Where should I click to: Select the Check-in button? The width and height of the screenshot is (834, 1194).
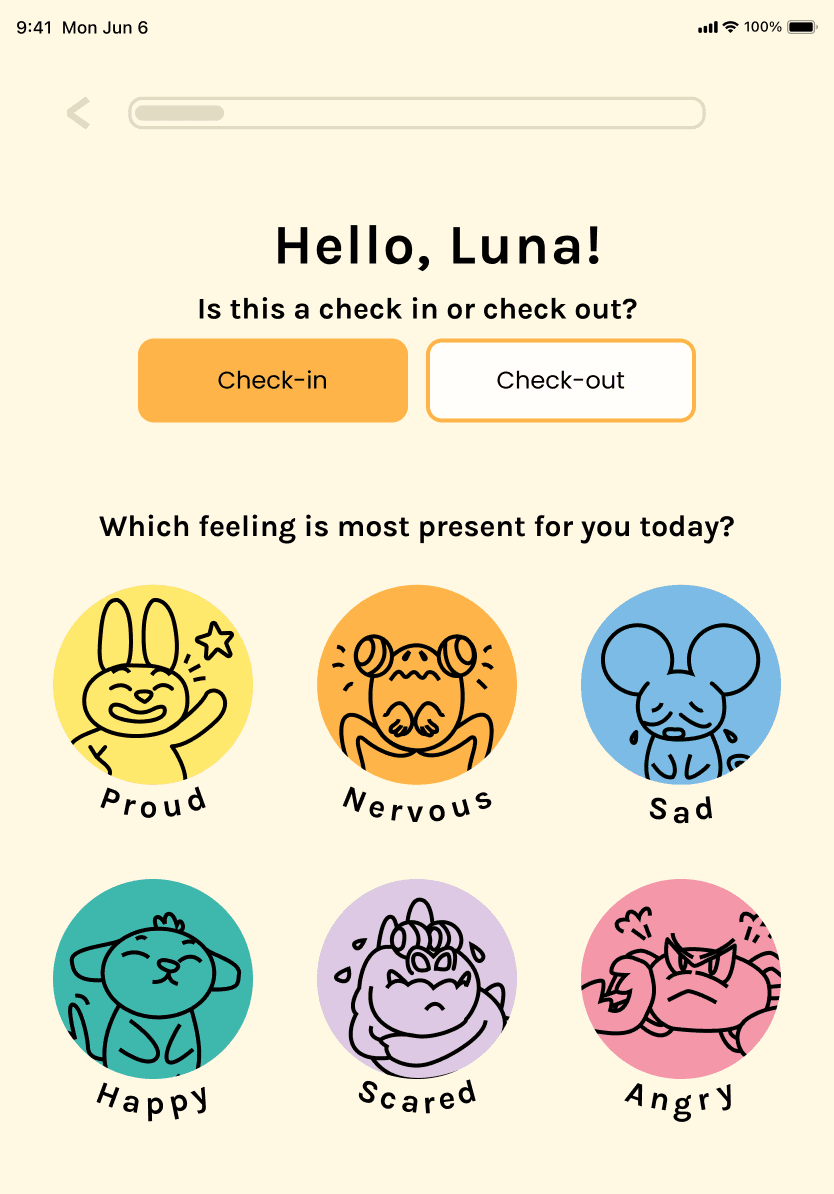pos(272,380)
